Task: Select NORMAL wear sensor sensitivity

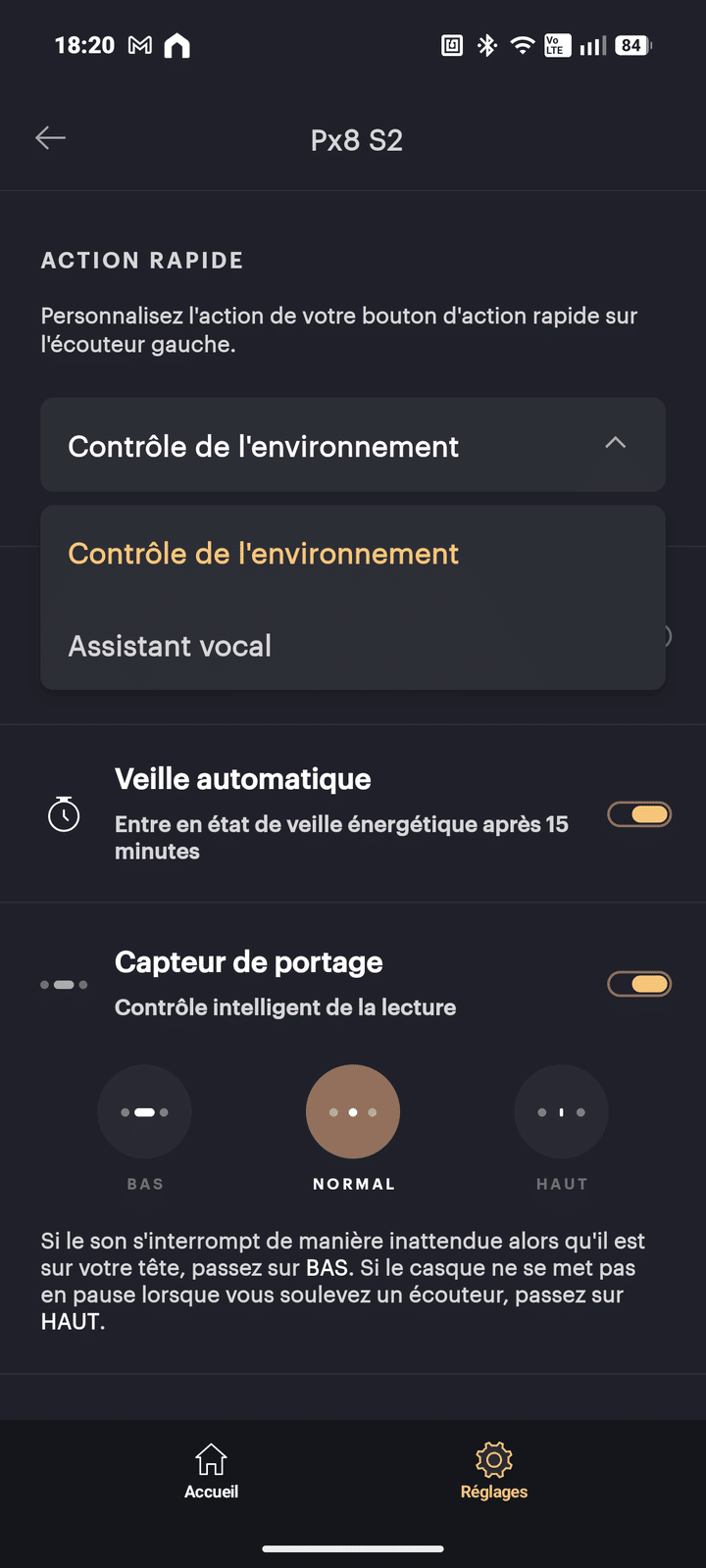Action: pyautogui.click(x=353, y=1112)
